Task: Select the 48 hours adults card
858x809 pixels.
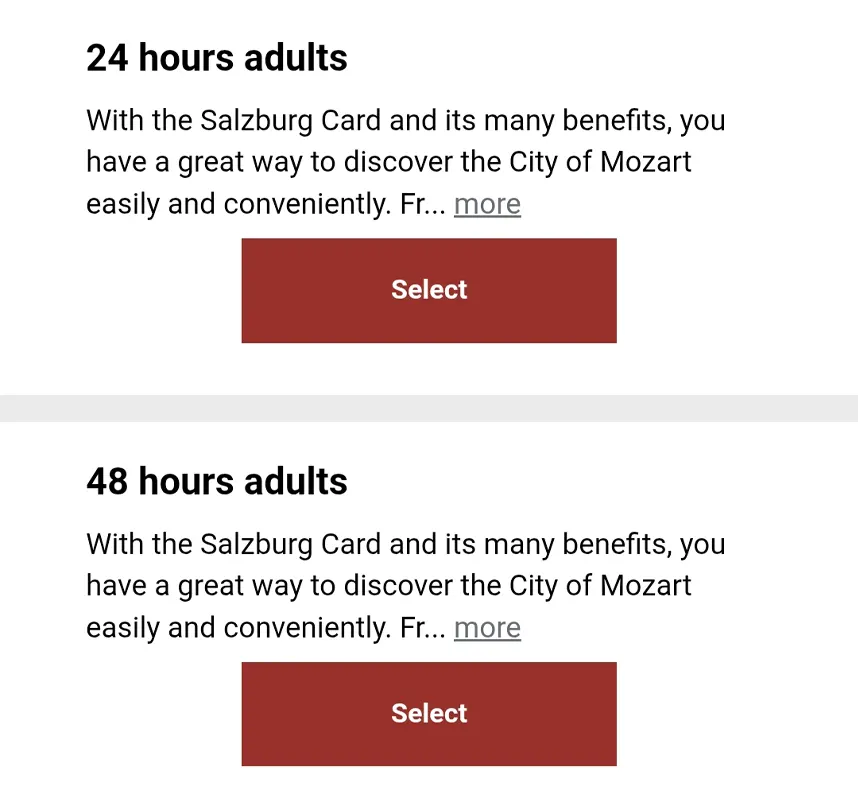Action: point(428,713)
